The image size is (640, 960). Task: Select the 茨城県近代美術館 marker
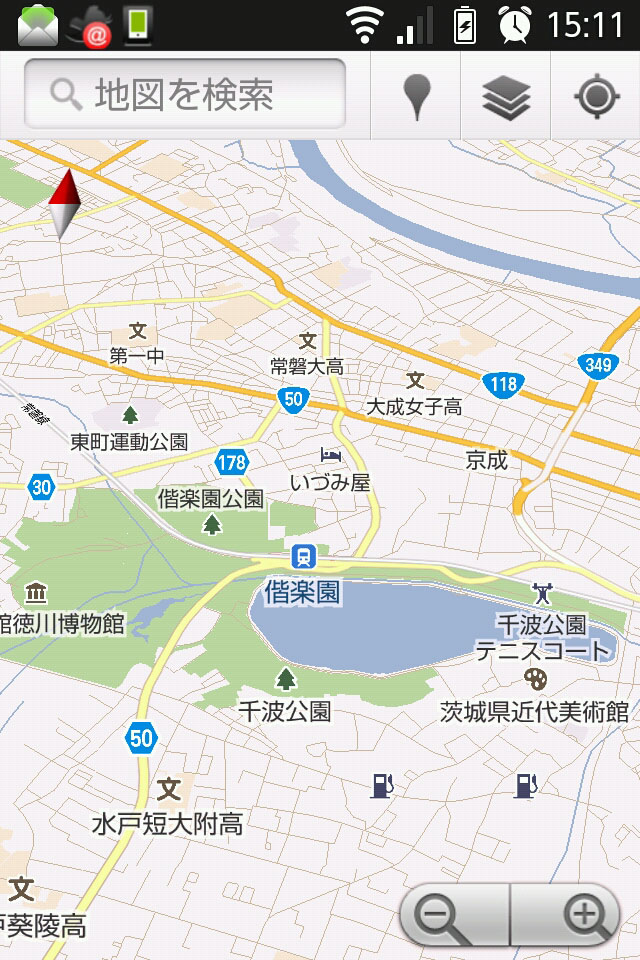[537, 680]
